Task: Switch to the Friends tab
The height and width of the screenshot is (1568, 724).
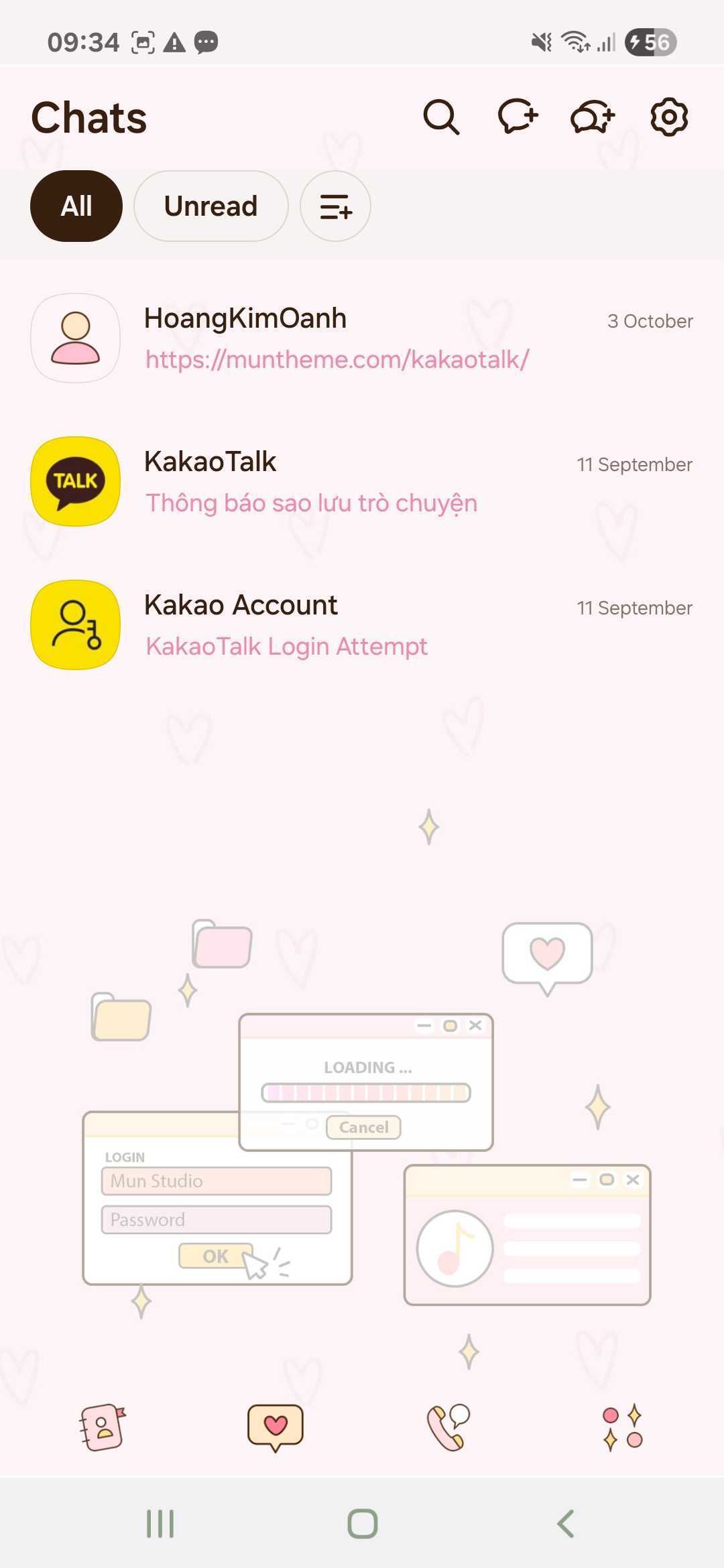Action: click(x=102, y=1427)
